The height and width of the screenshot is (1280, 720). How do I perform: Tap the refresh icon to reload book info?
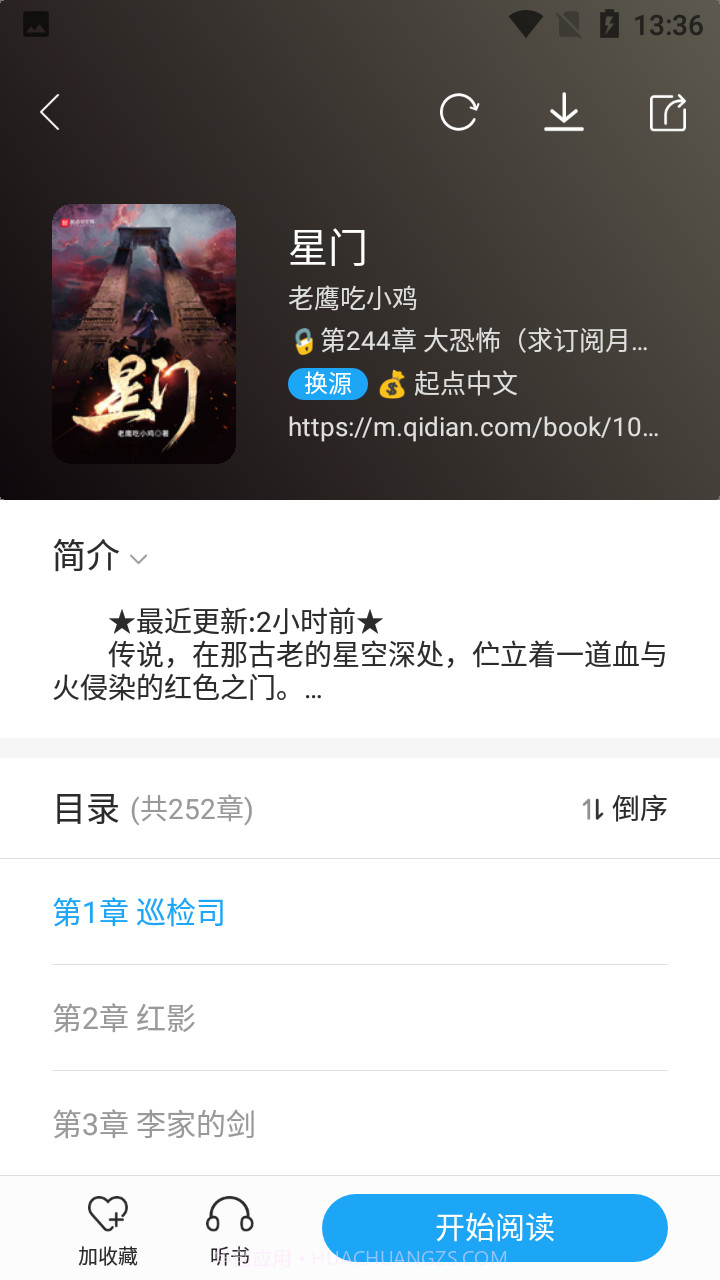[458, 112]
